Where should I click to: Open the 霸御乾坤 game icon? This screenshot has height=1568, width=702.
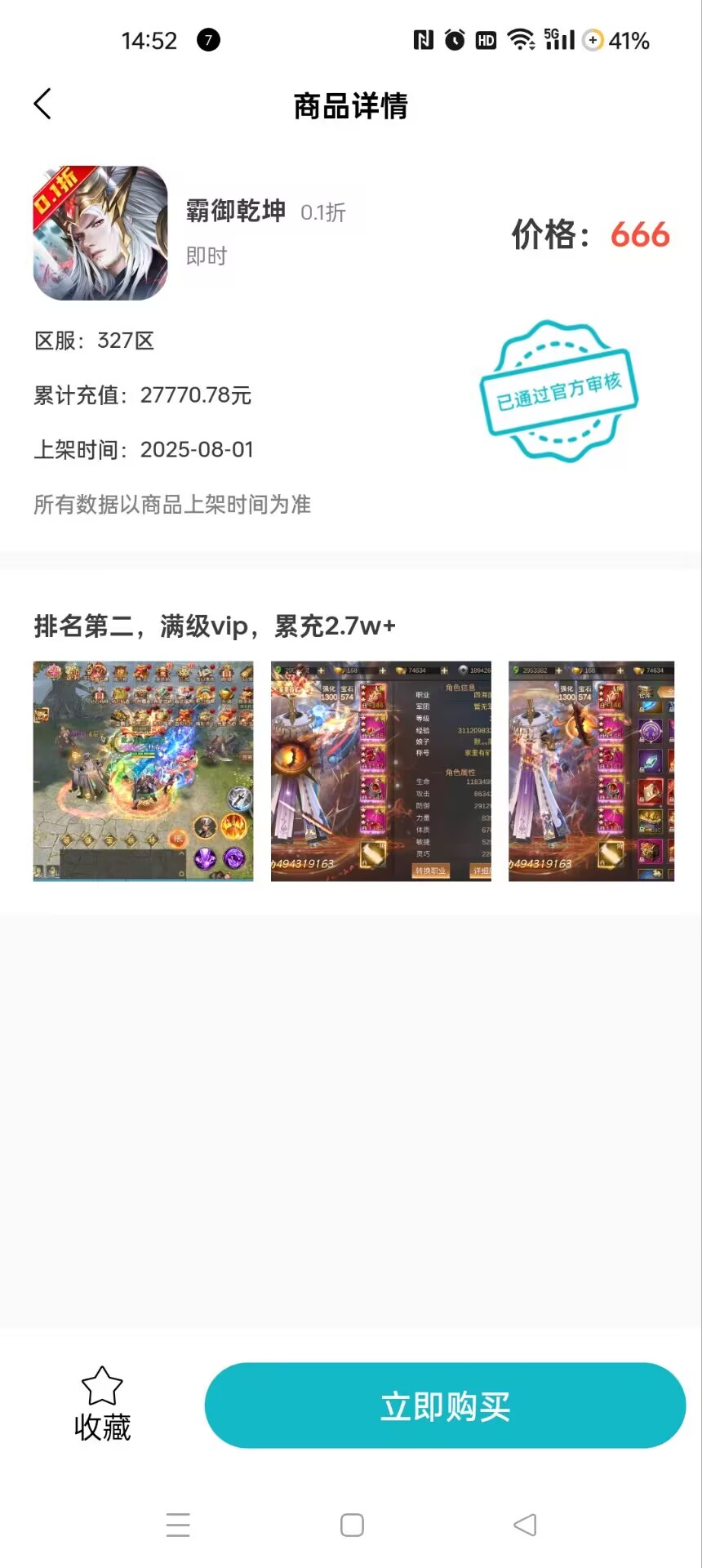(100, 234)
